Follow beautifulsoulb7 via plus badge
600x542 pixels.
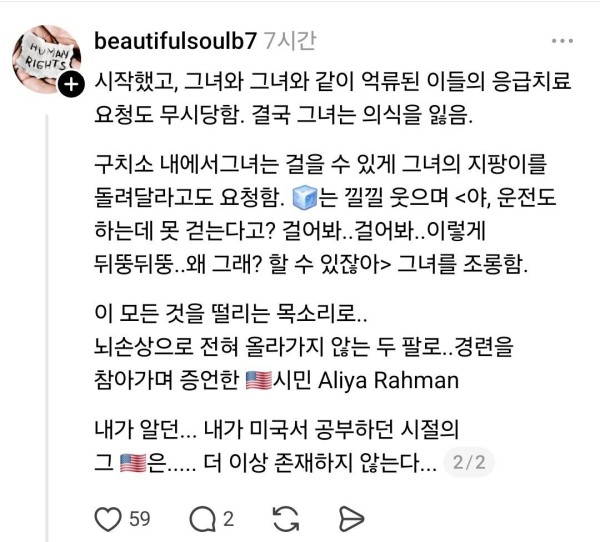(70, 86)
